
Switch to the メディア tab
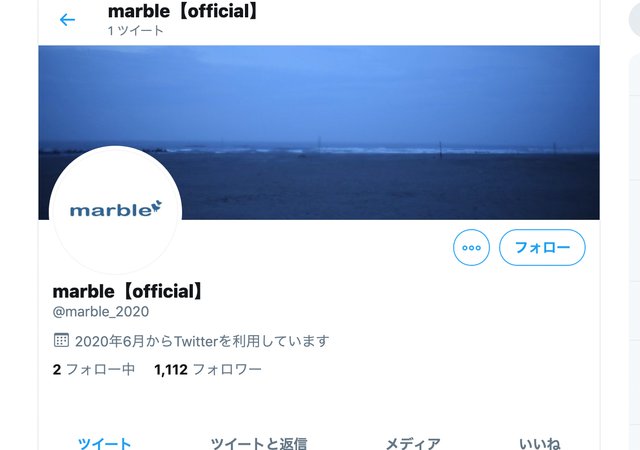(x=413, y=443)
